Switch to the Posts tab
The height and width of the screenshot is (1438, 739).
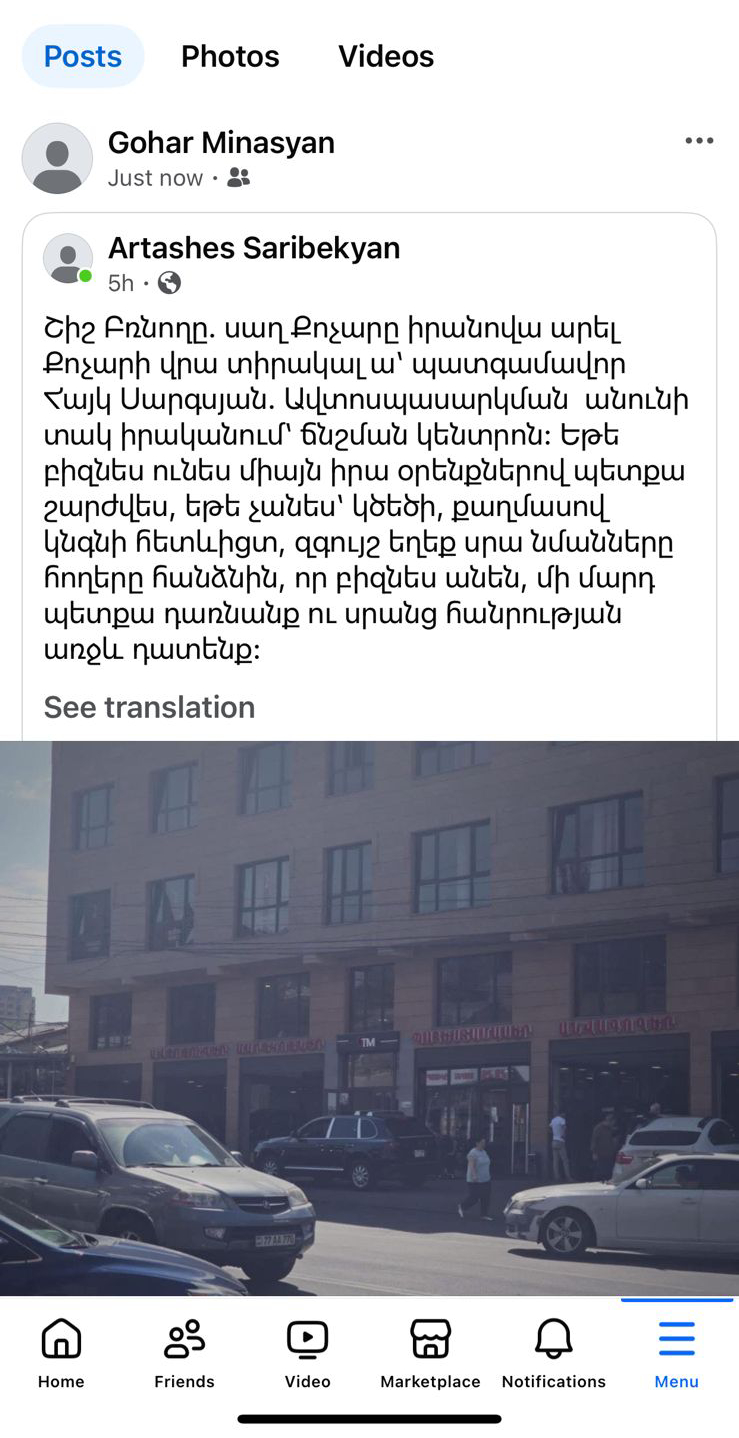(x=83, y=56)
